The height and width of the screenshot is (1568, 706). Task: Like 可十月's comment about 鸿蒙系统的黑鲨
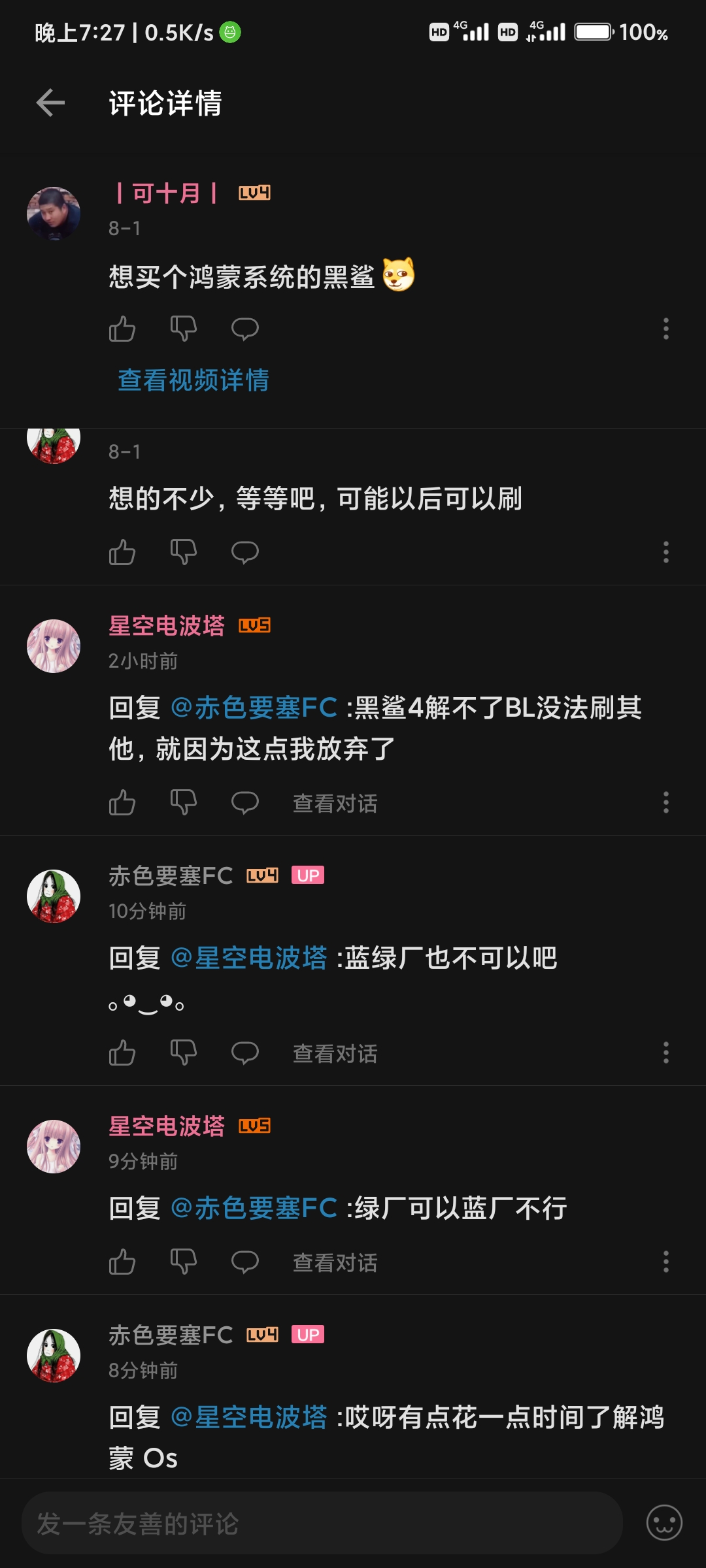(x=122, y=329)
